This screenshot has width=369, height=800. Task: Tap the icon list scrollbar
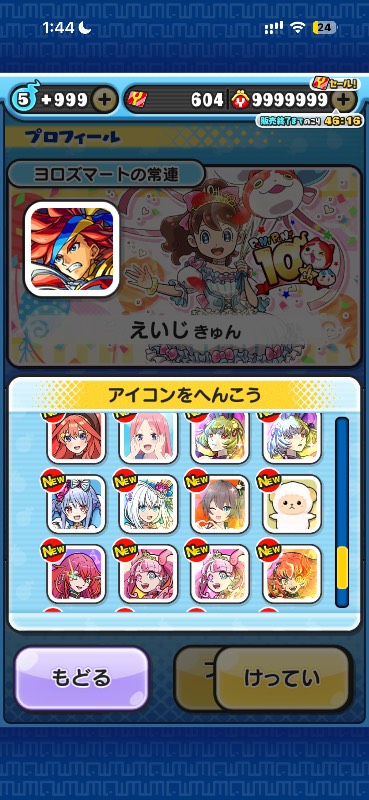[342, 512]
